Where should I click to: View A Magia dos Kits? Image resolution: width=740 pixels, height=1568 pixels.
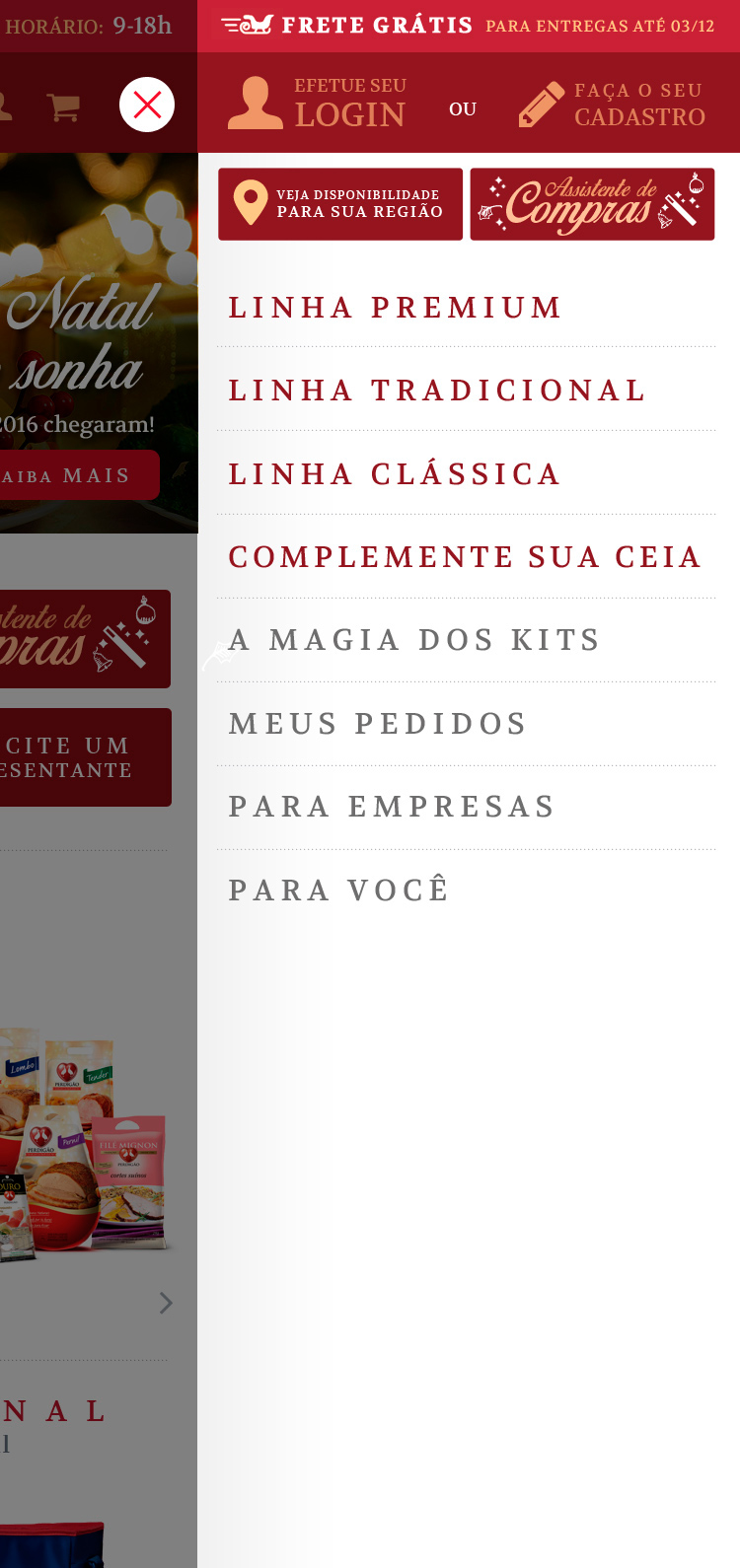414,640
